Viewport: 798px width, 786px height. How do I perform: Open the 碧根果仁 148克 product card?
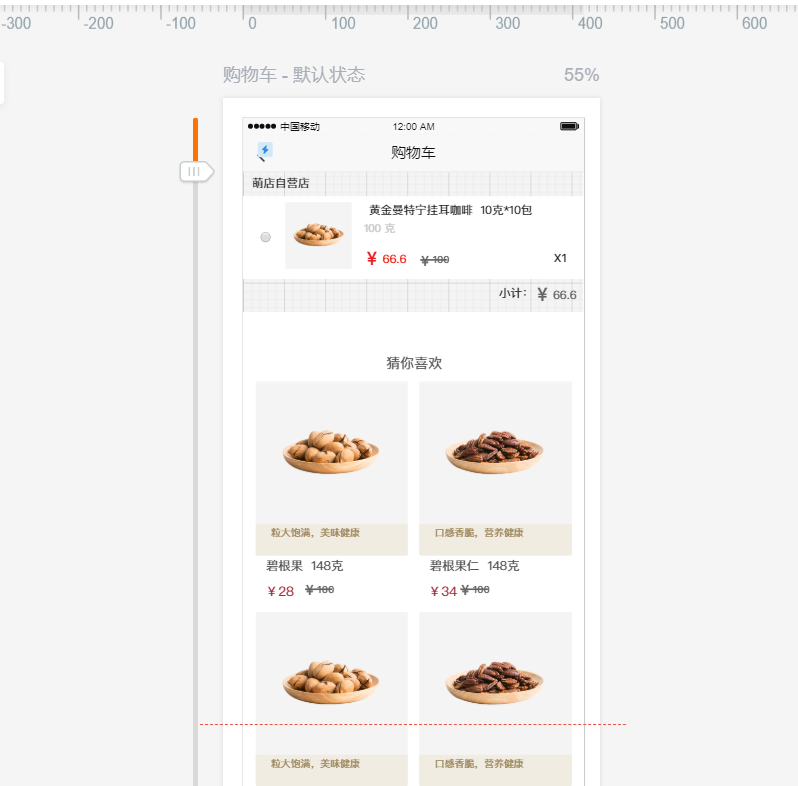[x=495, y=492]
